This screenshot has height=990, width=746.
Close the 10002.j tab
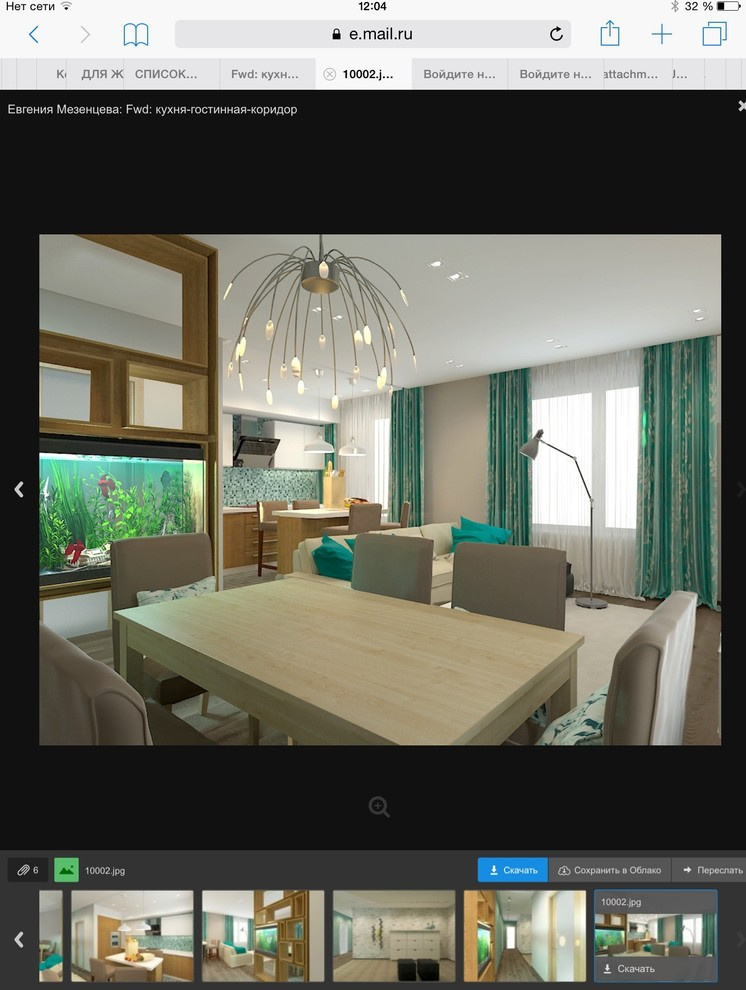(329, 74)
